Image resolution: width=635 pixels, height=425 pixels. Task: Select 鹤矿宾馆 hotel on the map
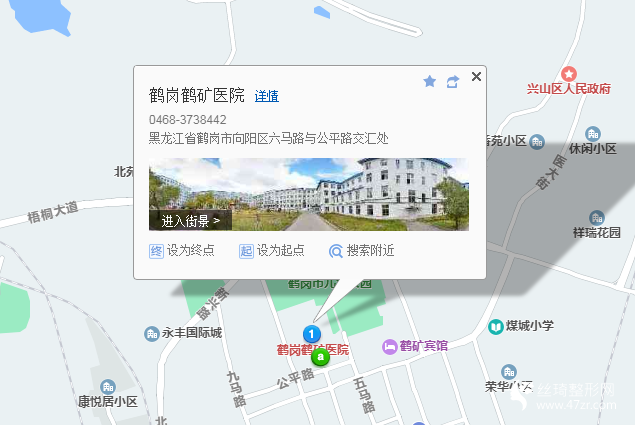point(415,346)
